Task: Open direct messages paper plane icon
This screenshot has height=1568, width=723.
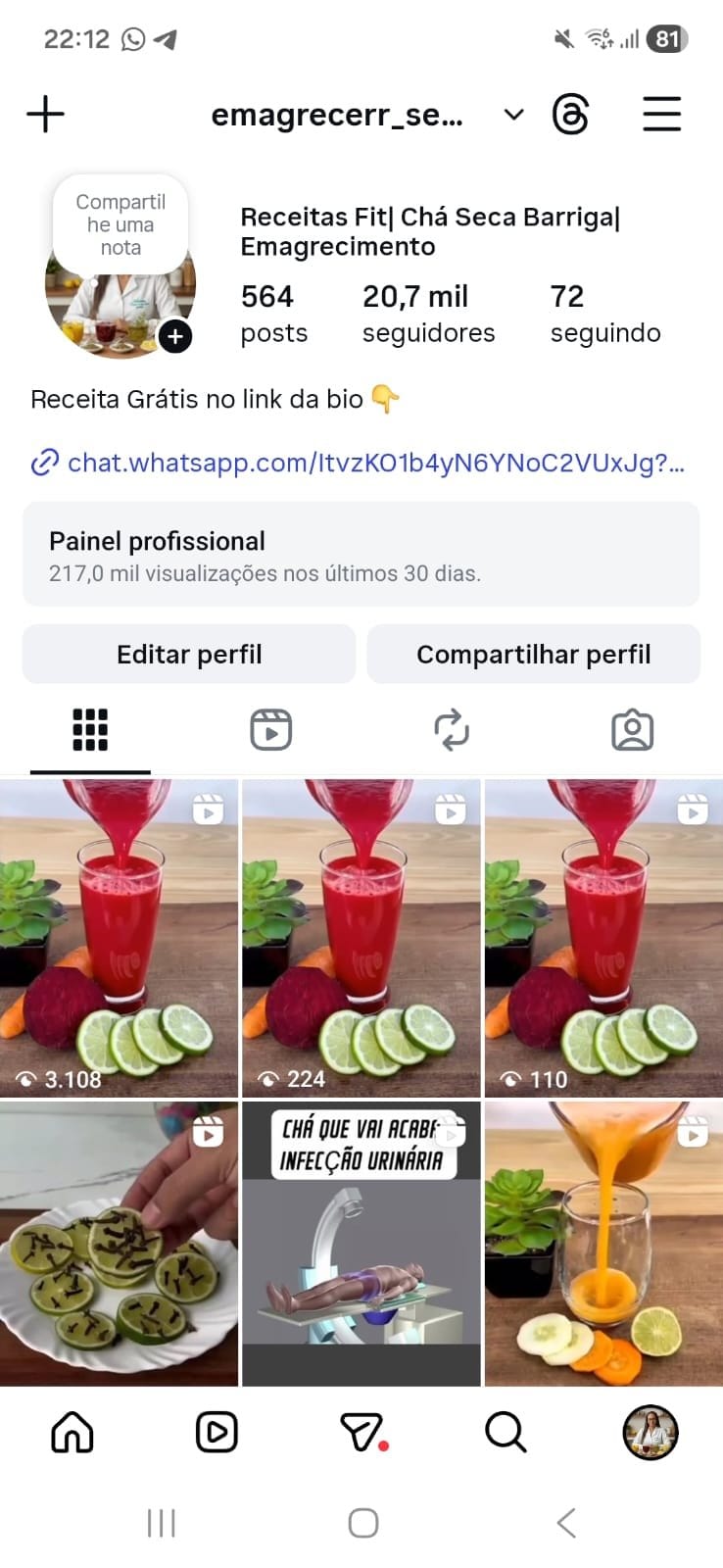Action: (x=361, y=1432)
